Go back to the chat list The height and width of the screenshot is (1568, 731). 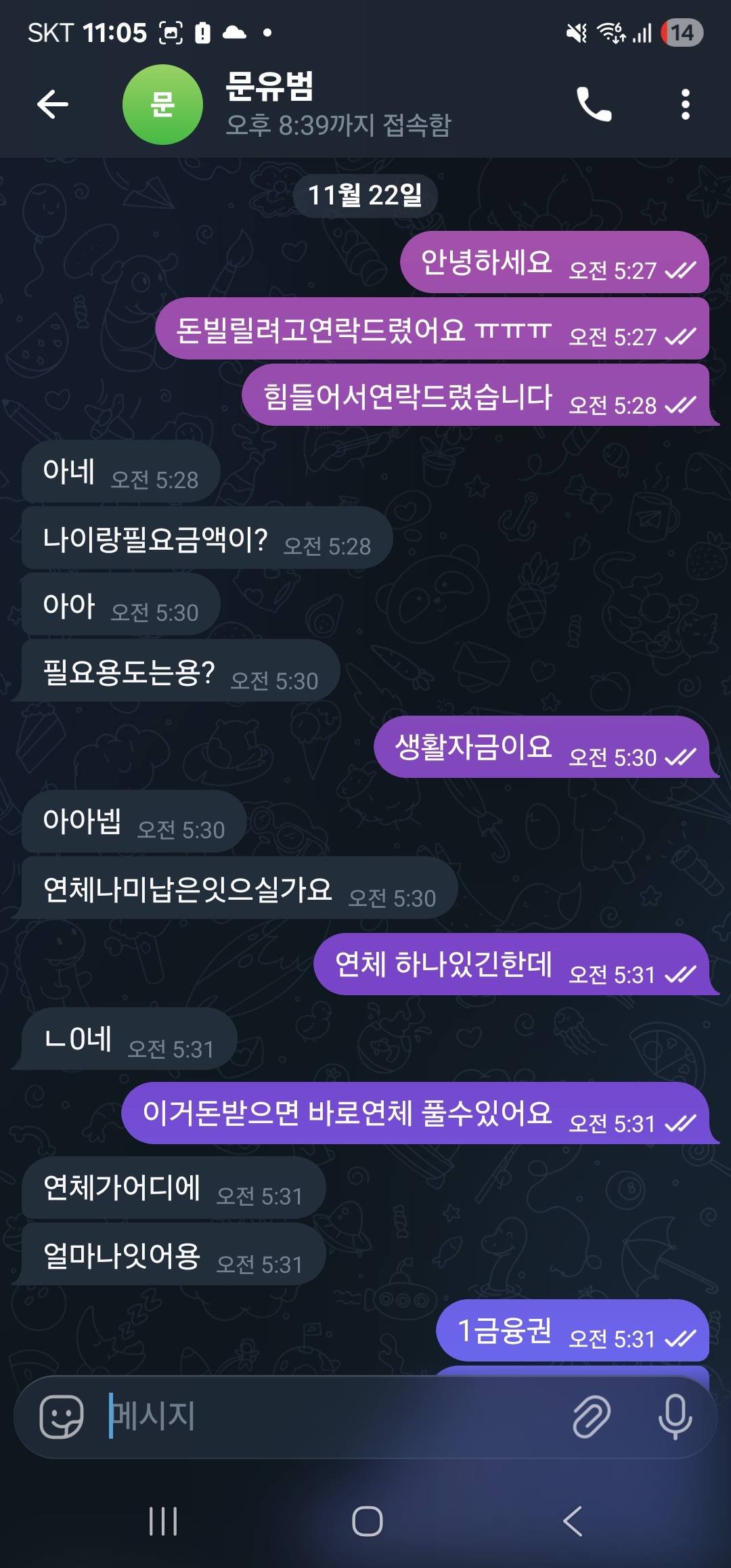click(53, 104)
